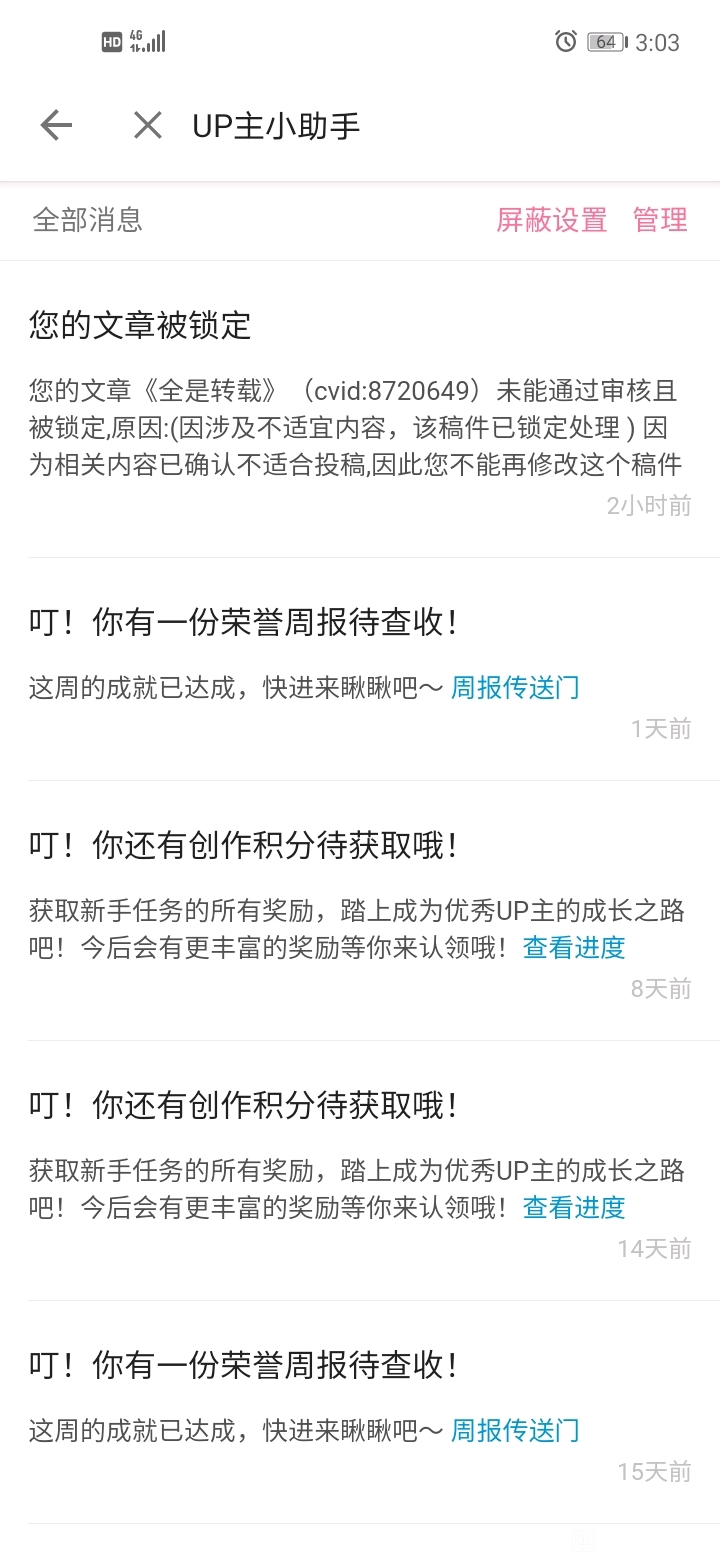Tap 查看进度 in the 14天前 message

tap(574, 1207)
